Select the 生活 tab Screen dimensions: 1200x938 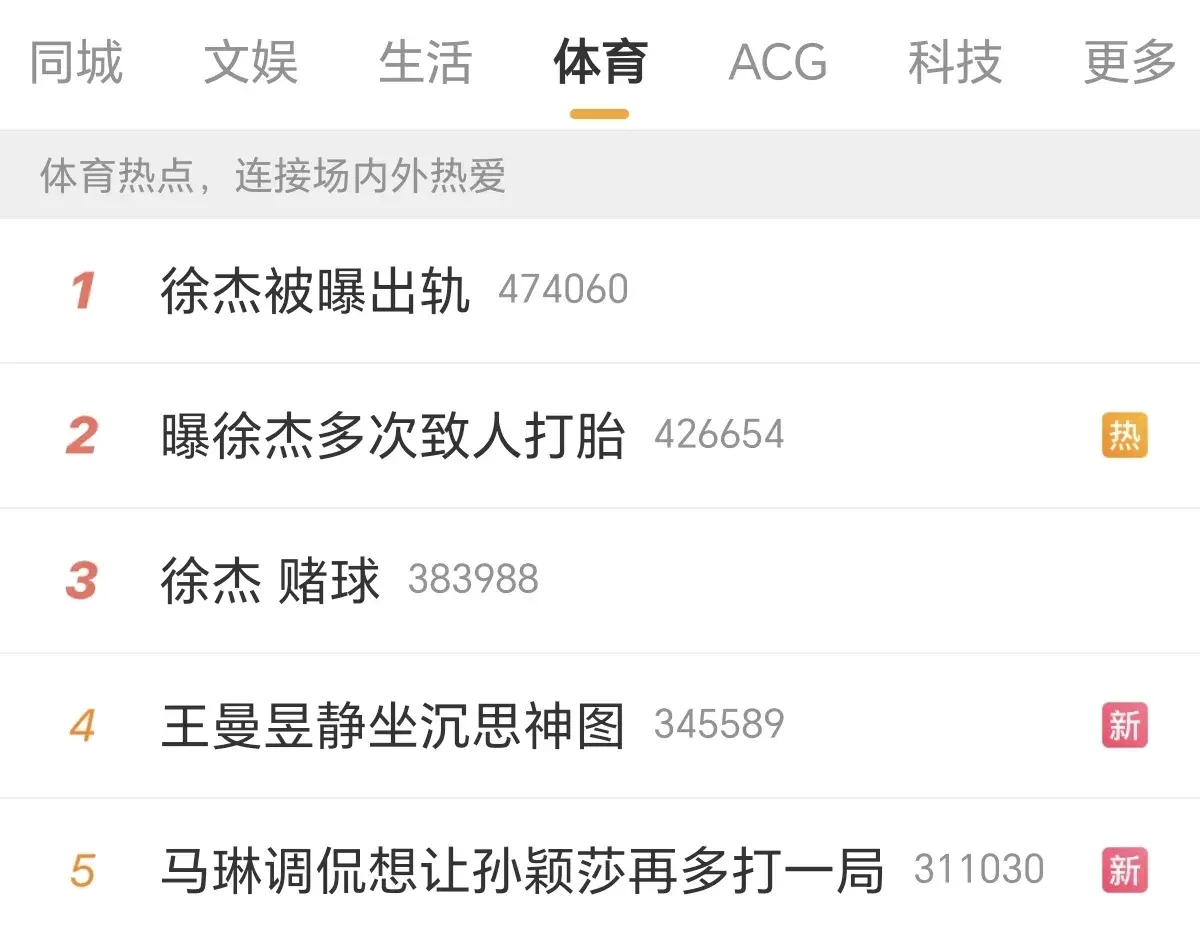425,63
